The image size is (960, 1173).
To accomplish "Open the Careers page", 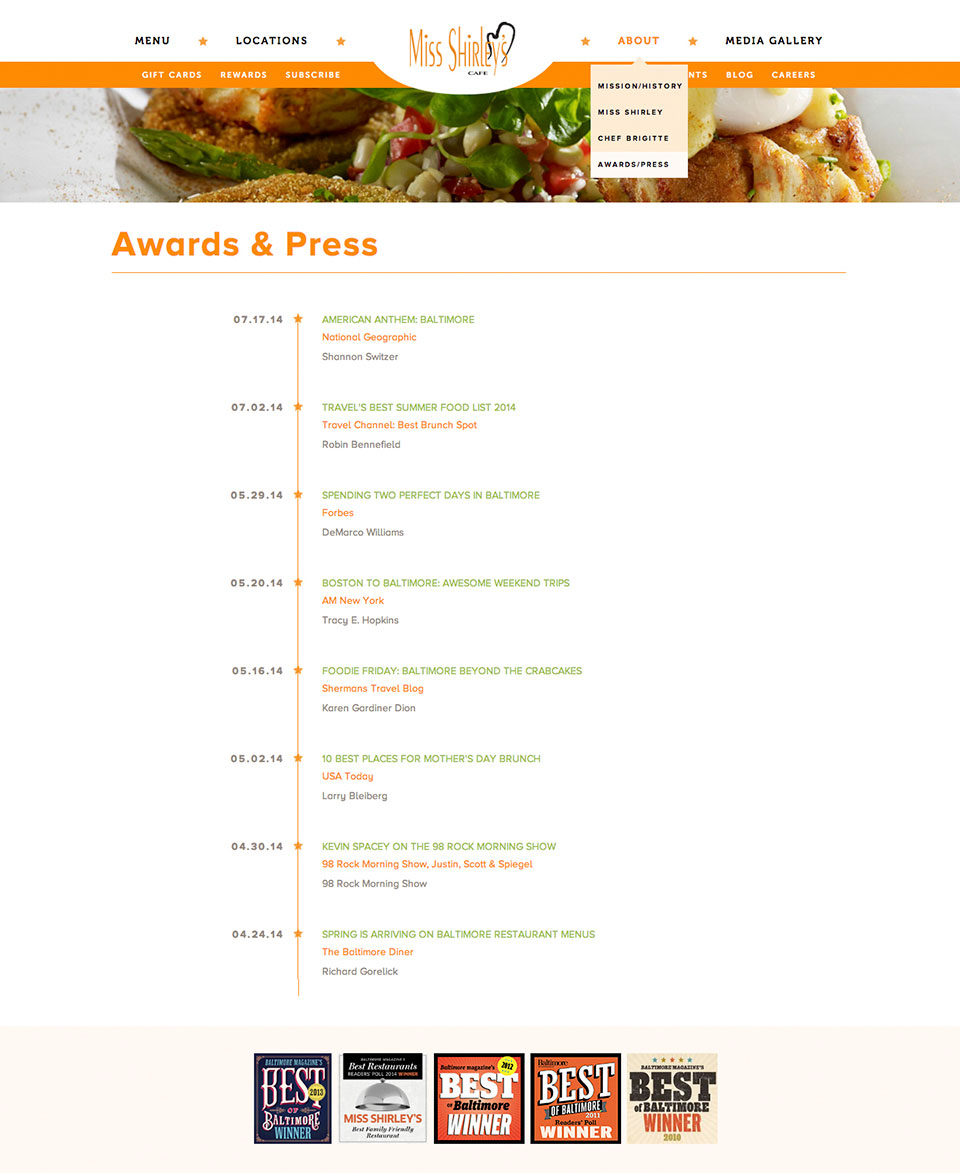I will pos(793,75).
